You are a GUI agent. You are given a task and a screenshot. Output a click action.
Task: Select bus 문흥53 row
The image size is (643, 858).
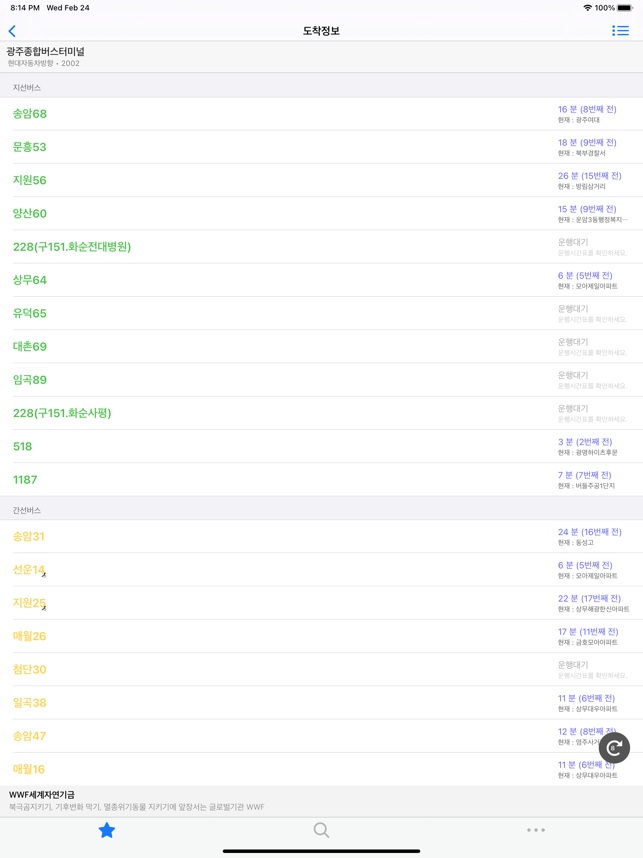point(30,147)
